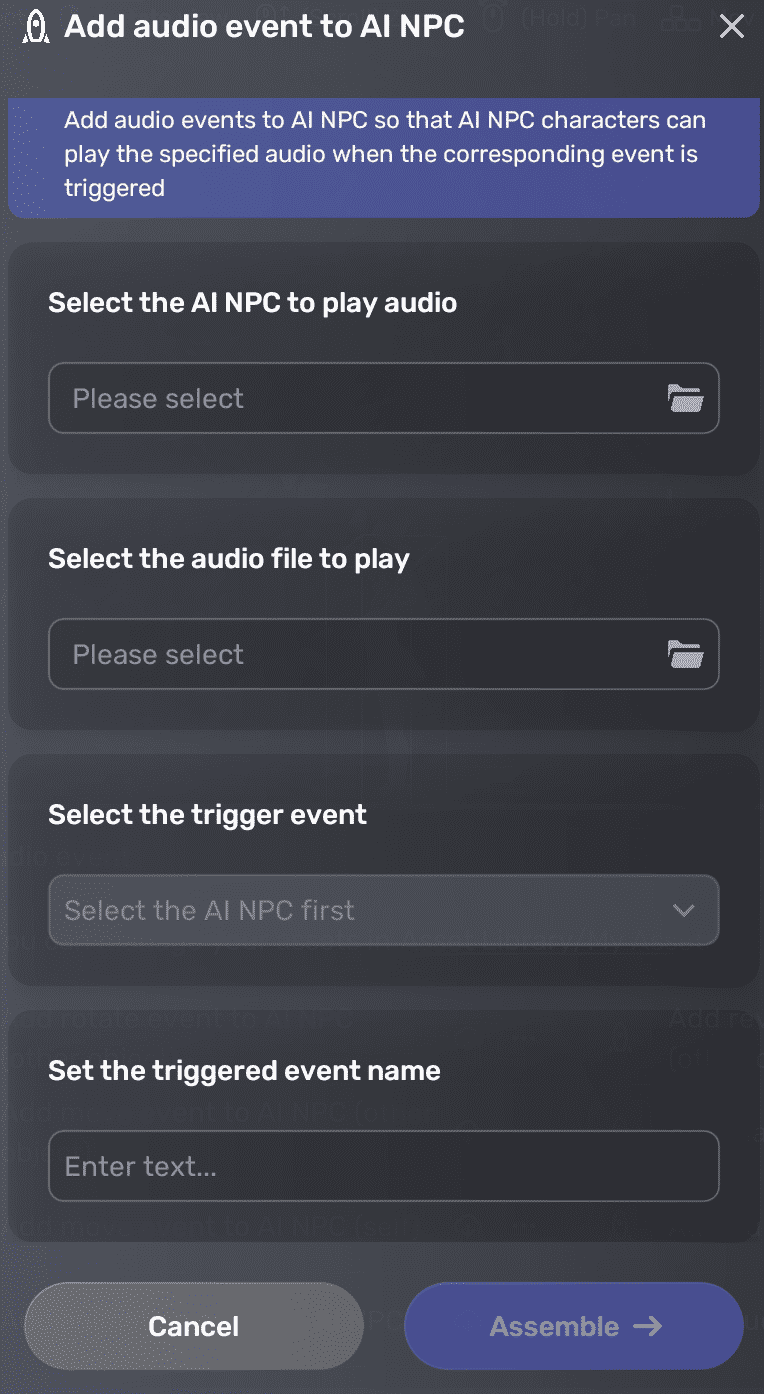Expand the trigger event dropdown
The height and width of the screenshot is (1394, 764).
[x=384, y=910]
